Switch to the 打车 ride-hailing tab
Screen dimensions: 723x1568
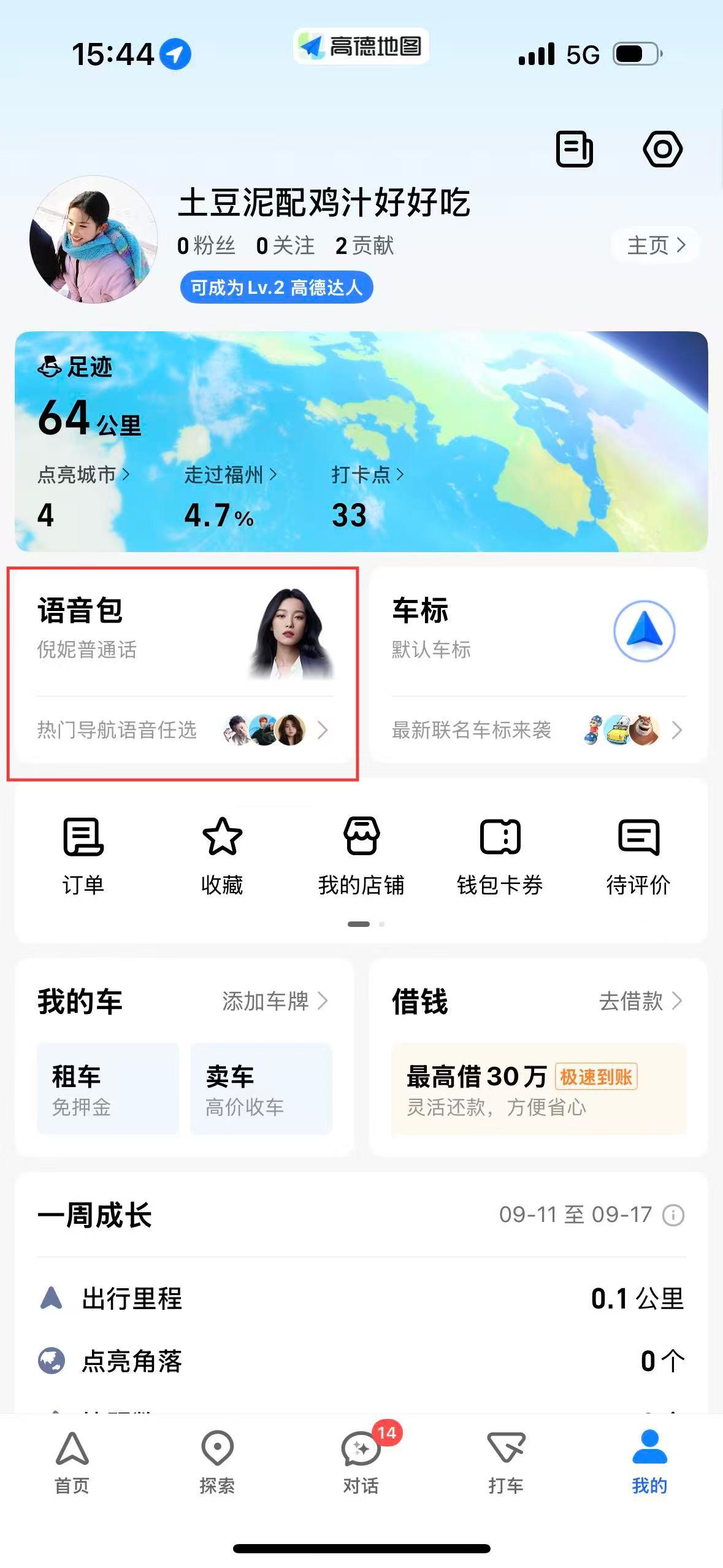(x=506, y=1462)
